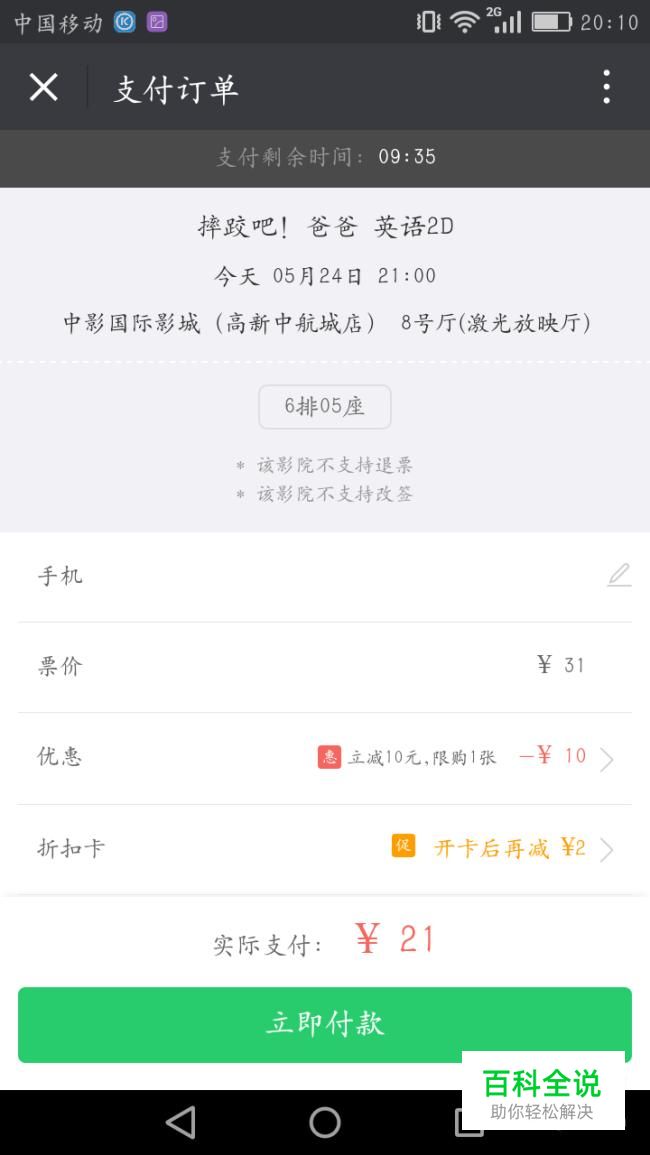Edit the 手机 phone number
Screen dimensions: 650x1155
click(x=619, y=575)
